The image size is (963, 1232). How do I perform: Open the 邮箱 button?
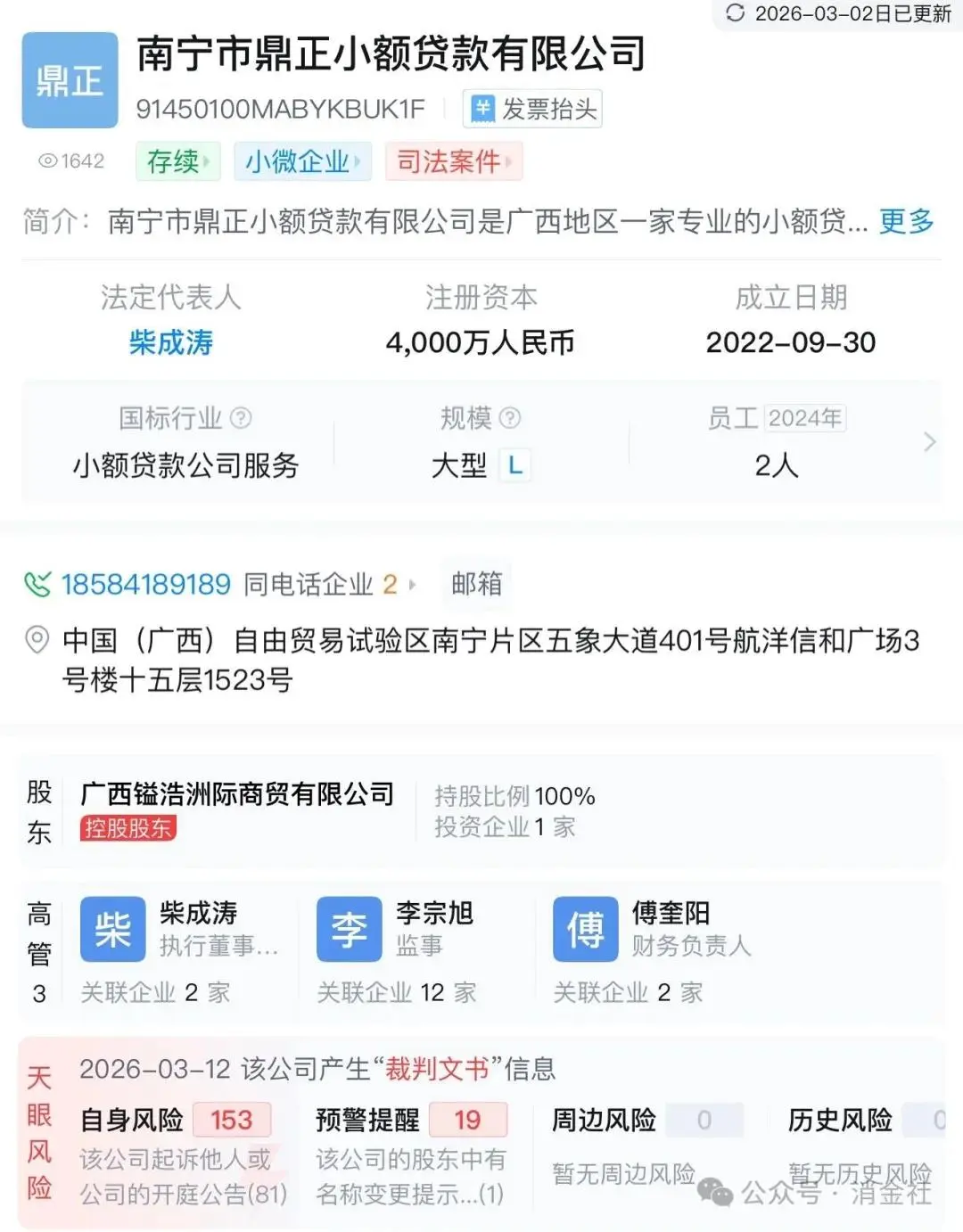pos(477,584)
